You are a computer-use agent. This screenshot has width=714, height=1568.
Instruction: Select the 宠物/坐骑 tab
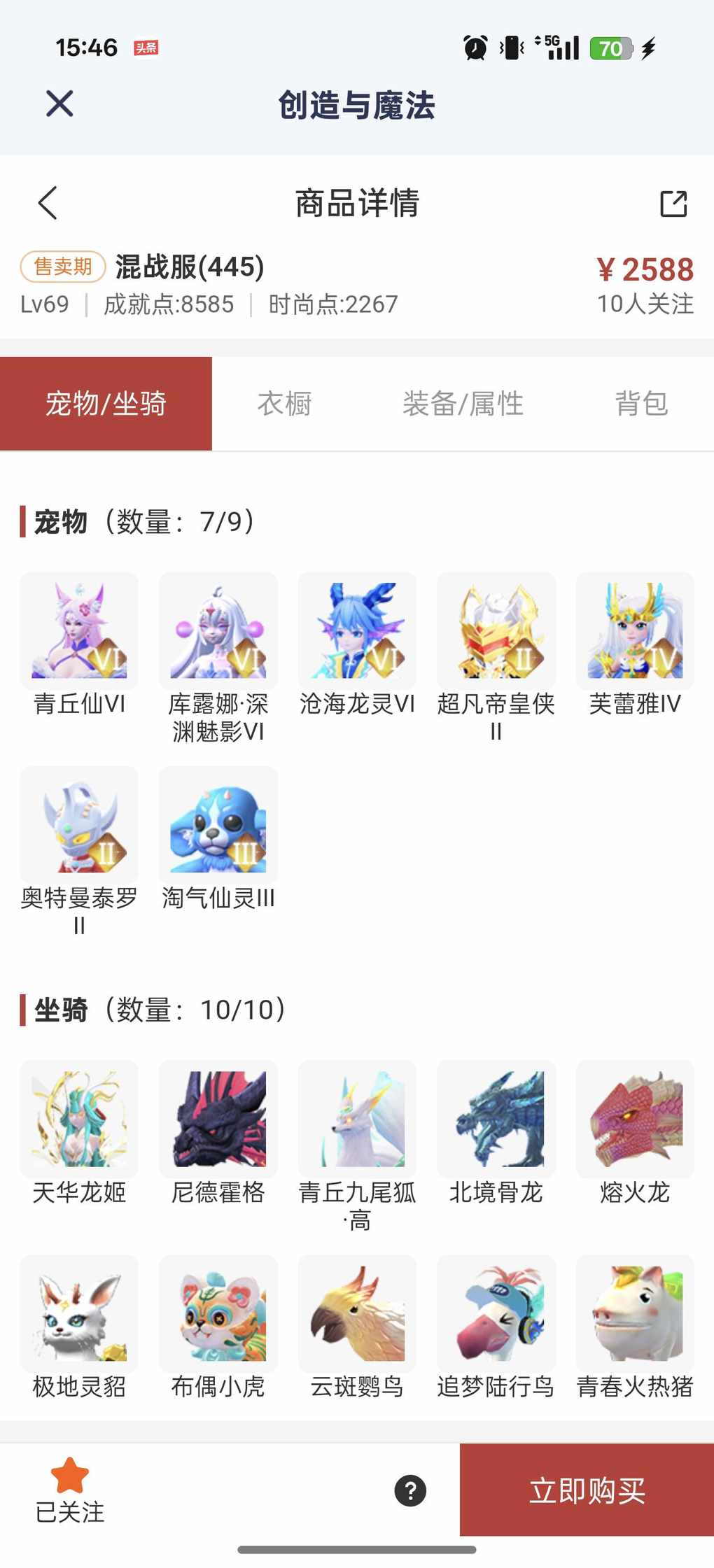click(x=106, y=404)
